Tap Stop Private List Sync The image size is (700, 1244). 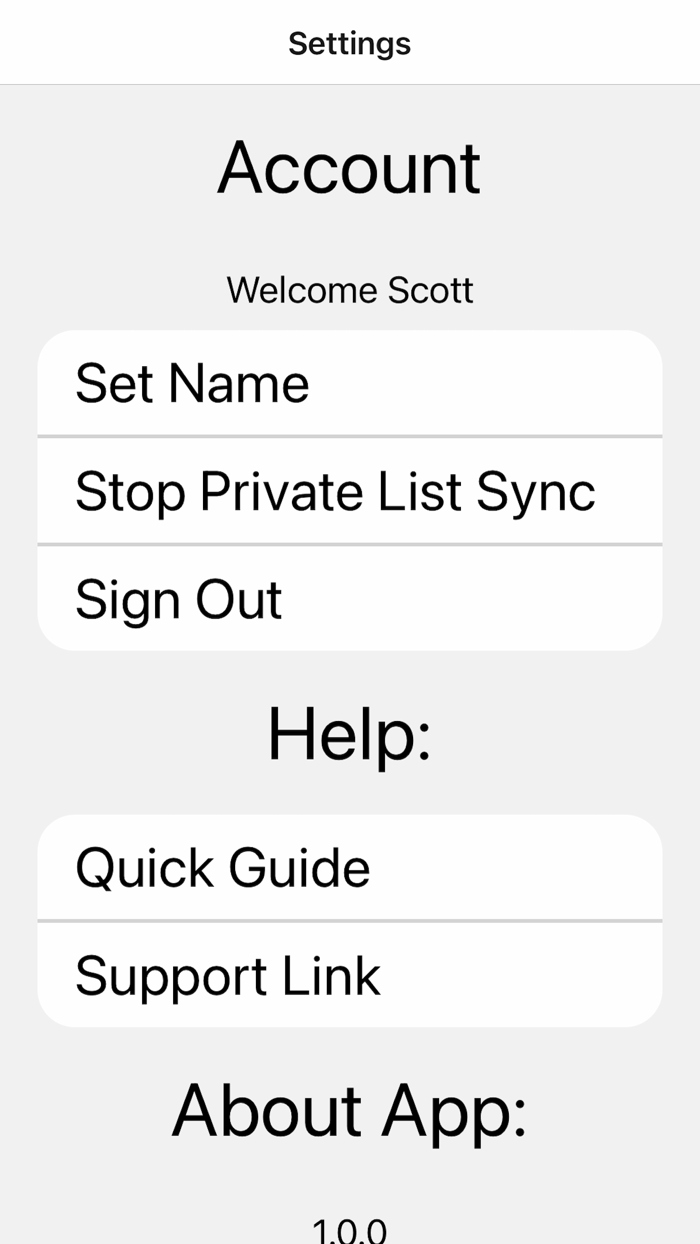coord(349,491)
